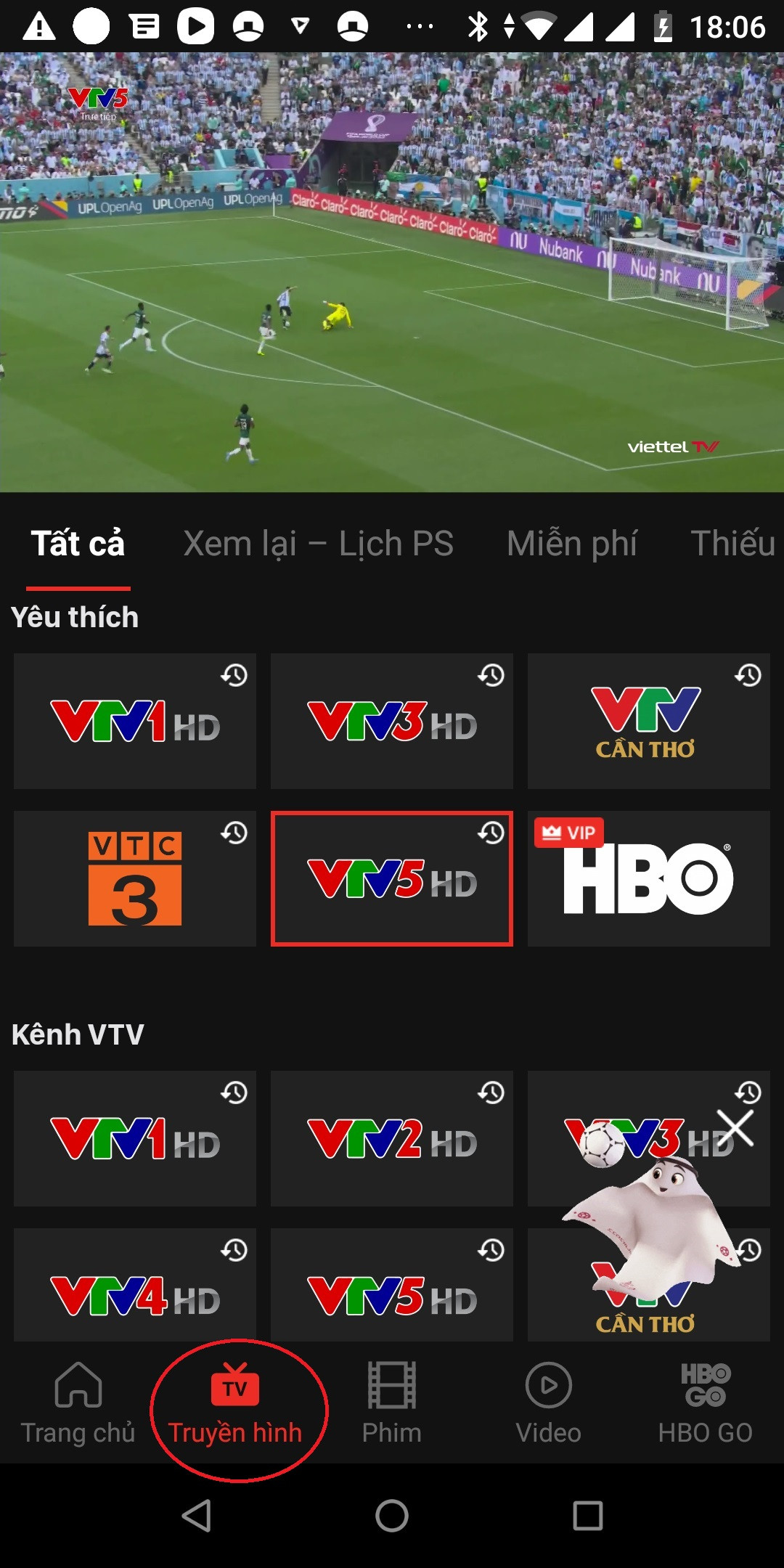Open VTV5 HD under Kênh VTV
This screenshot has height=1568, width=784.
[x=392, y=1289]
